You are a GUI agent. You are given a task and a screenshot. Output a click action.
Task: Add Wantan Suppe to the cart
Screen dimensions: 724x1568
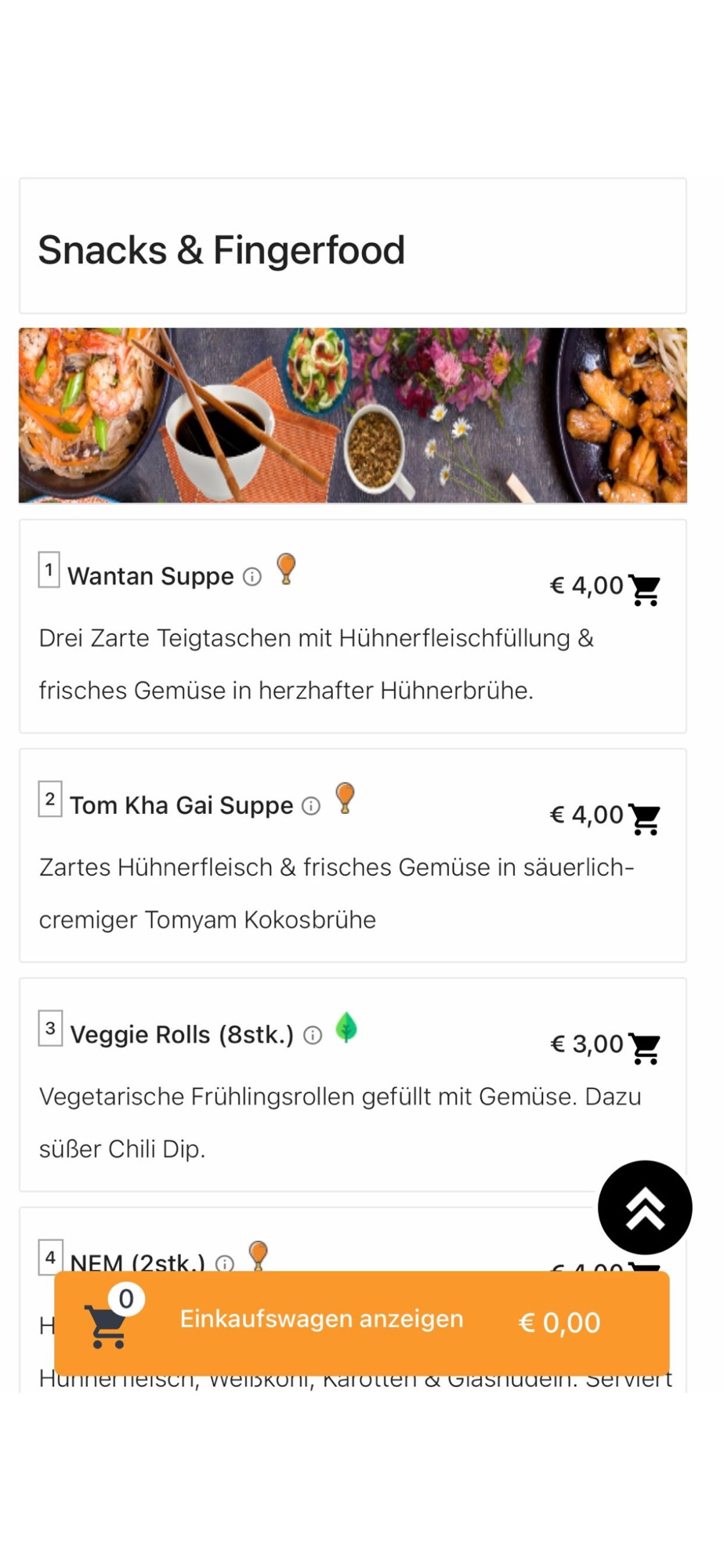click(645, 590)
